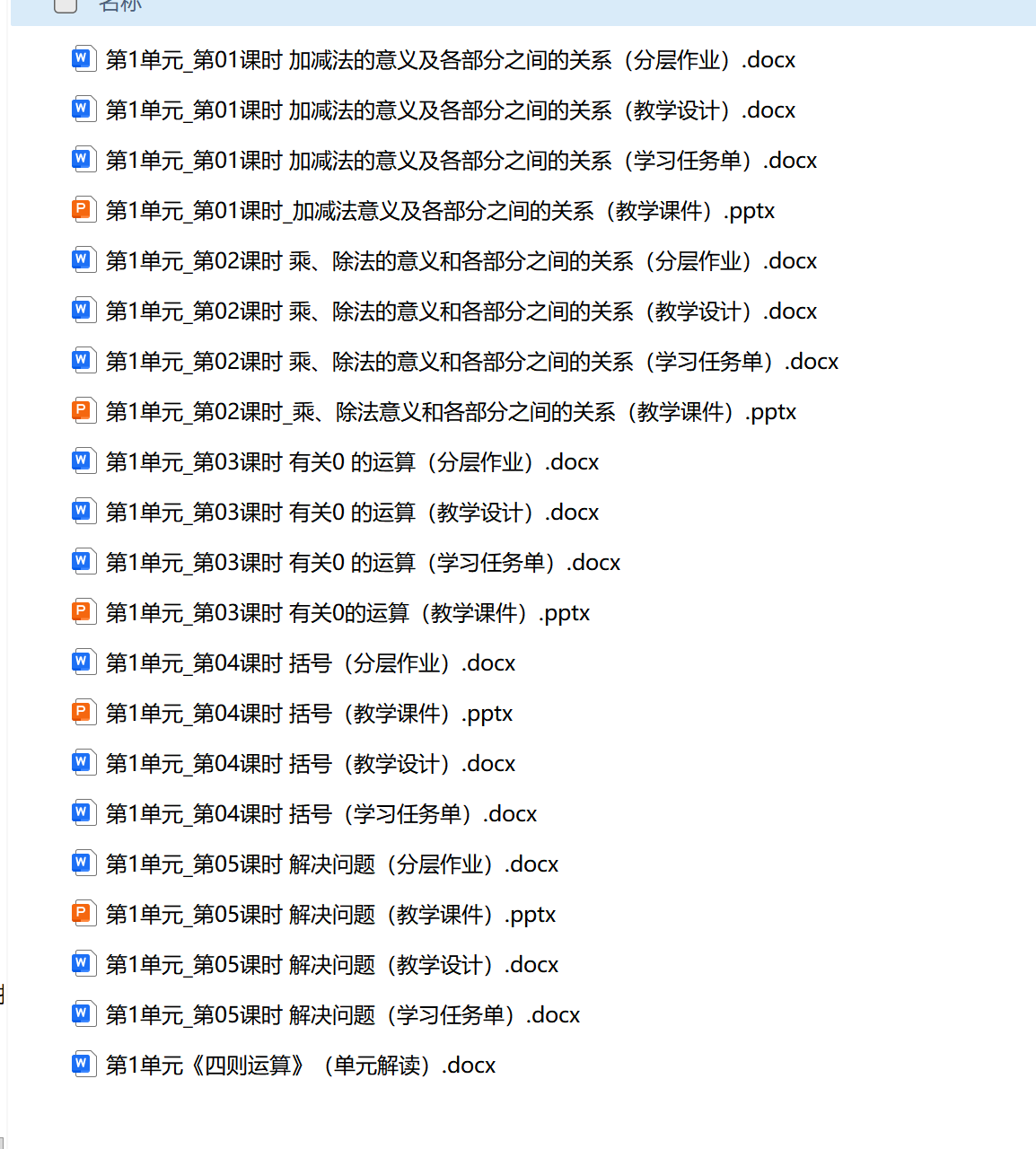Open 第05课时 解决问题 分层作业 docx

[331, 864]
